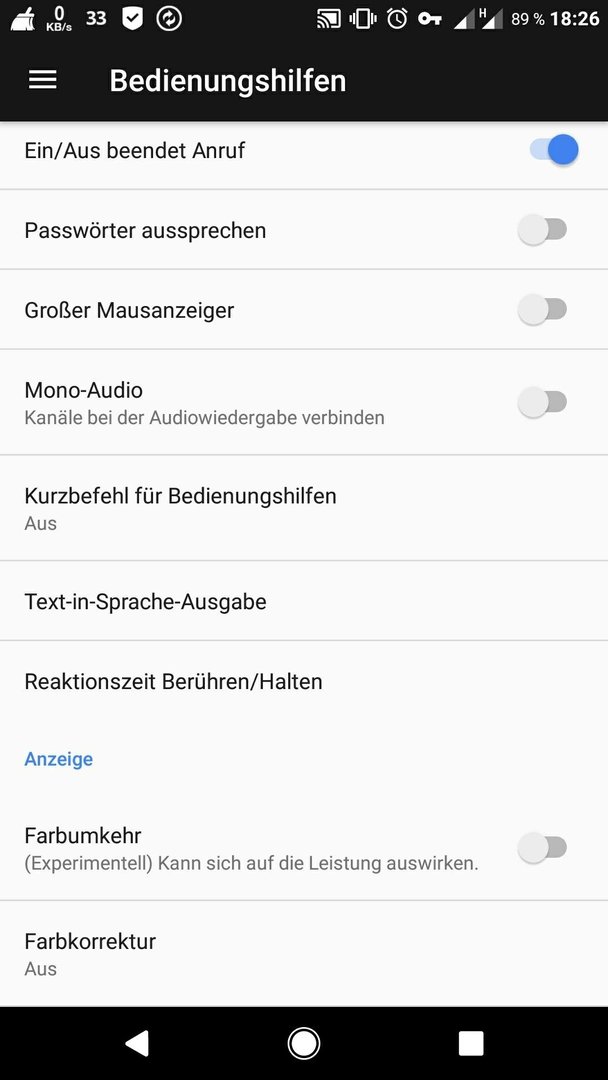Open Farbkorrektur settings
The width and height of the screenshot is (608, 1080).
click(x=304, y=954)
